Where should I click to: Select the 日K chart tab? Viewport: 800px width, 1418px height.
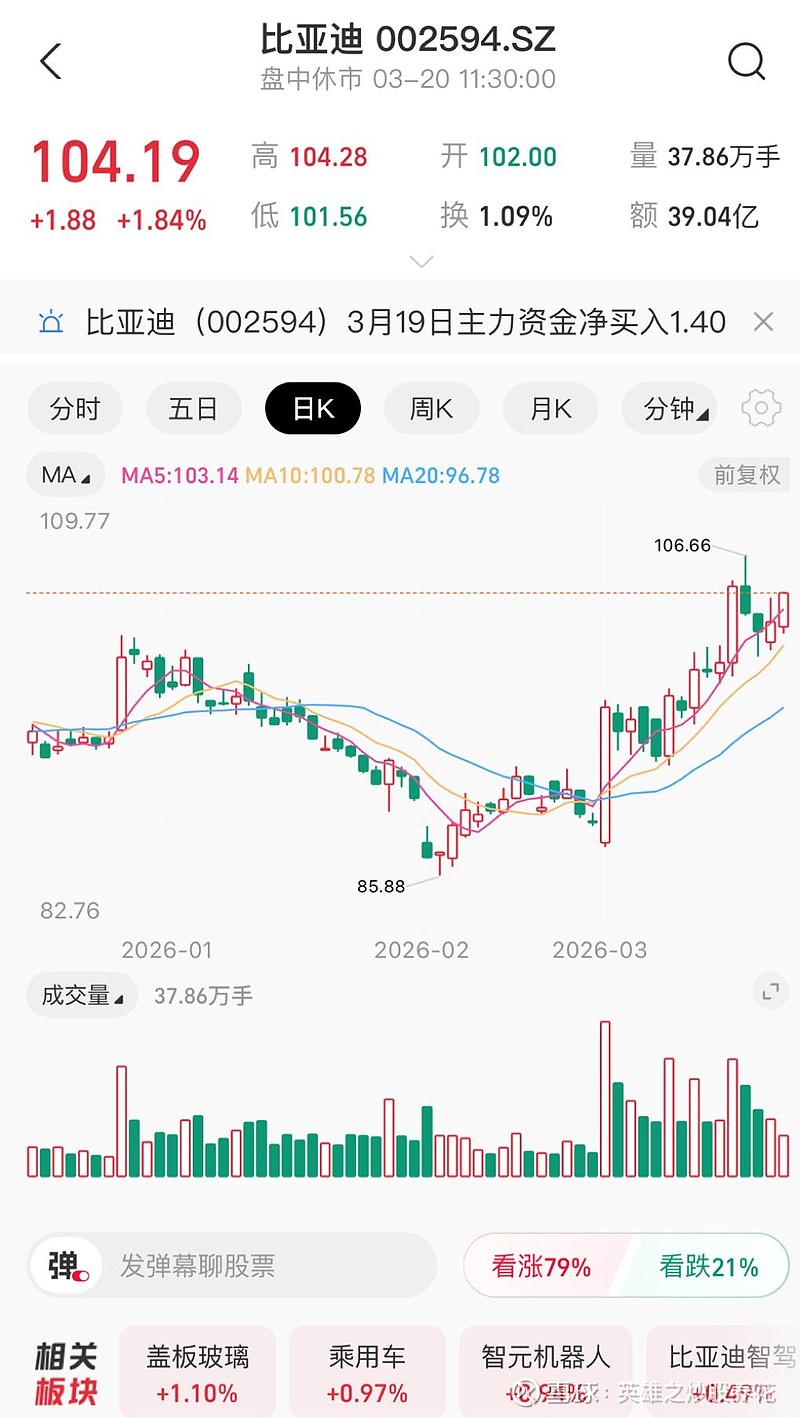click(x=312, y=408)
